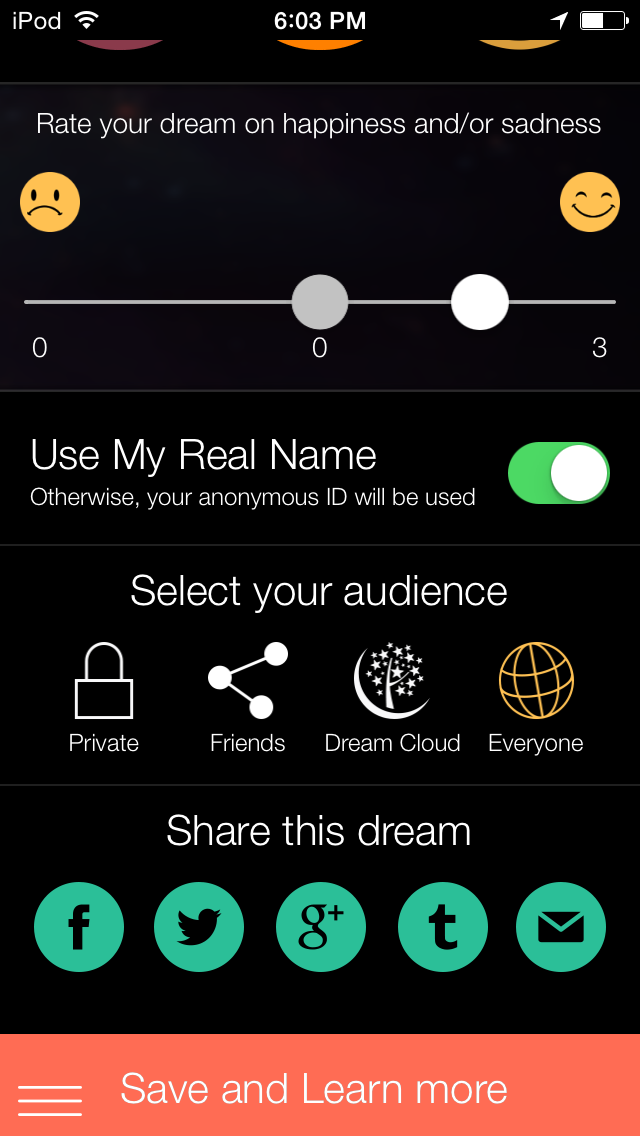Viewport: 640px width, 1136px height.
Task: Share this dream on Google Plus
Action: coord(320,927)
